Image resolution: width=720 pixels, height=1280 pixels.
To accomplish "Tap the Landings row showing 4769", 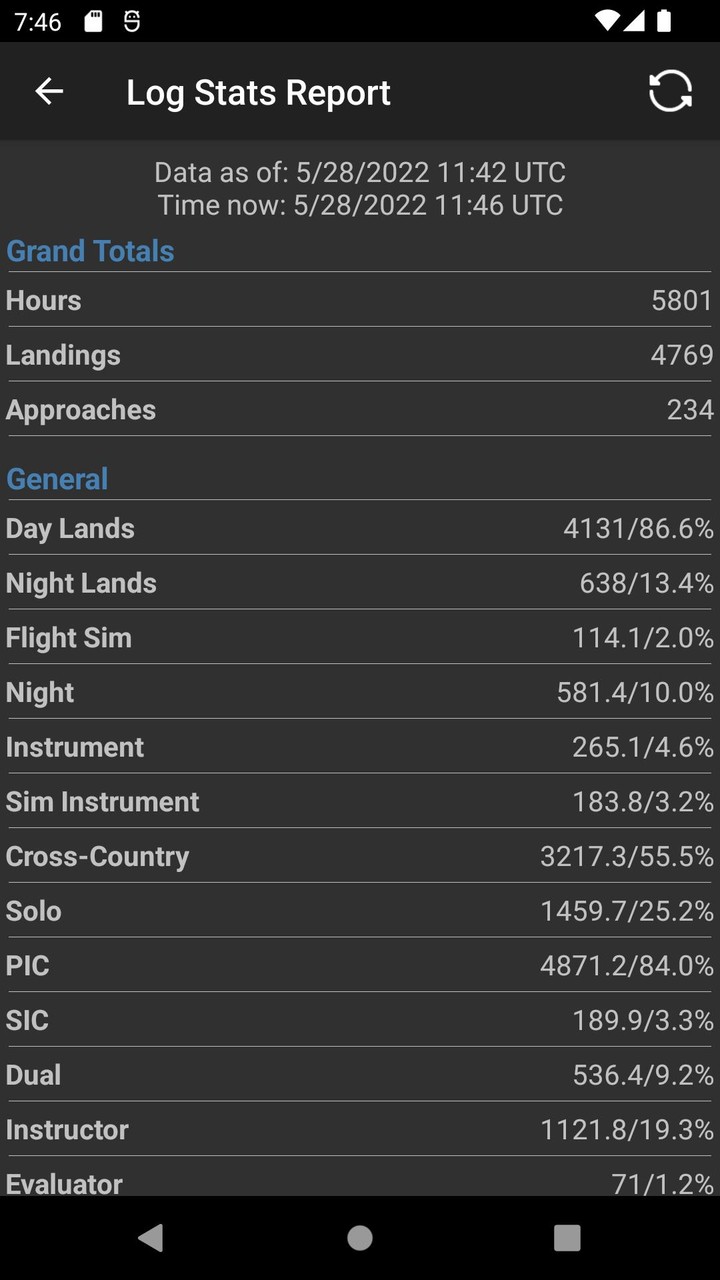I will 360,355.
